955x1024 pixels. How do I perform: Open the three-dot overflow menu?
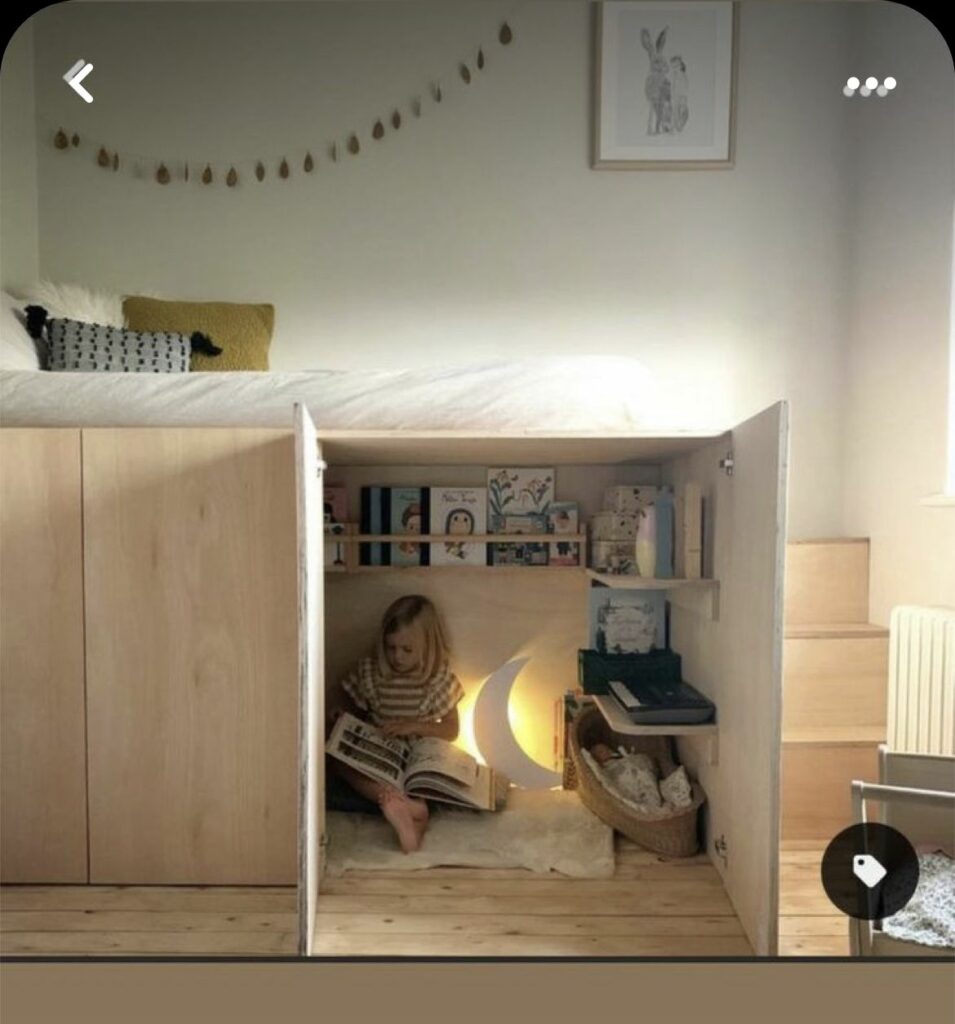[869, 86]
